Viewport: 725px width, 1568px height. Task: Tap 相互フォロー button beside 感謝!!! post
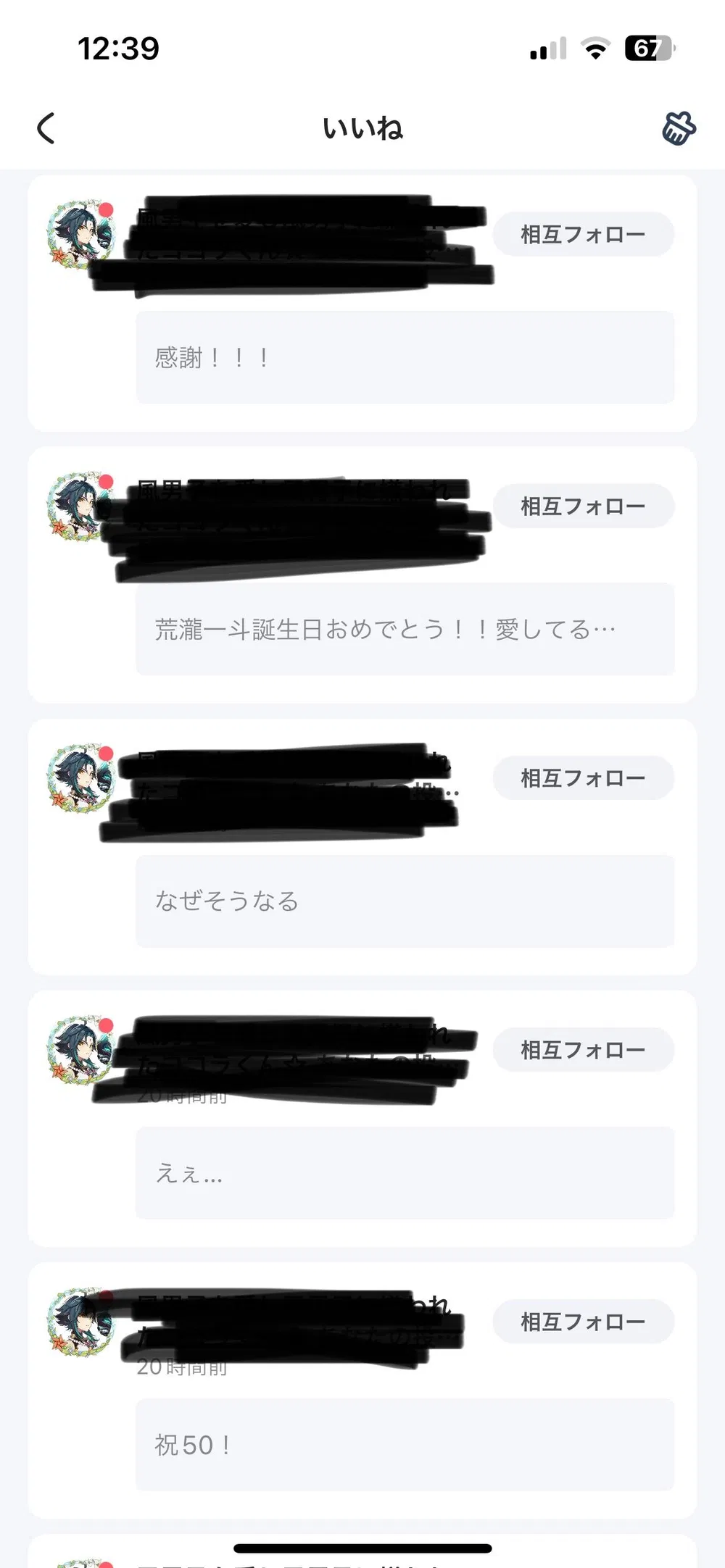pyautogui.click(x=584, y=234)
